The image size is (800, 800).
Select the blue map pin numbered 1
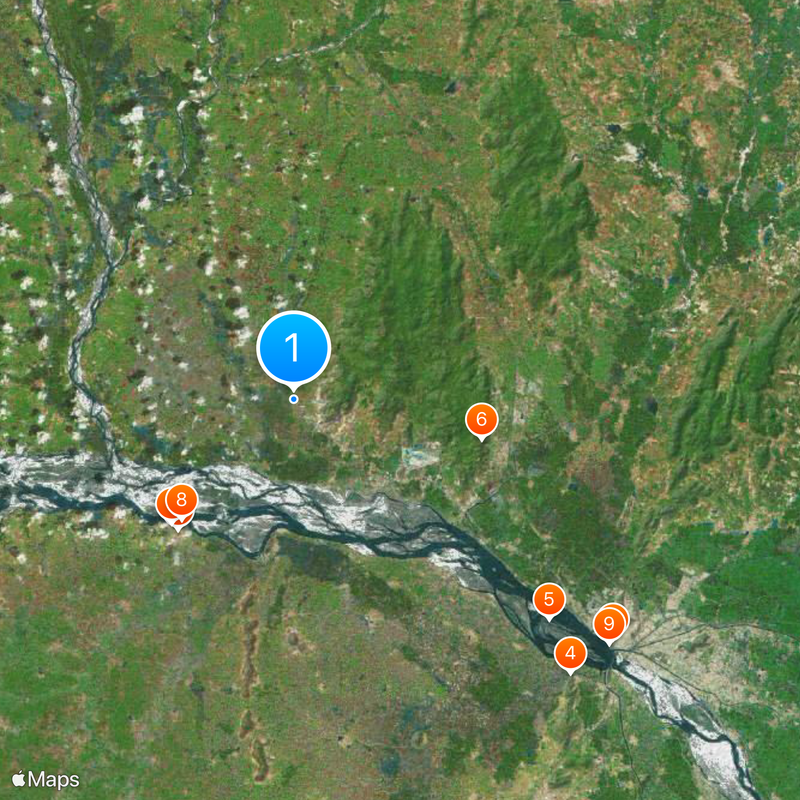click(293, 348)
